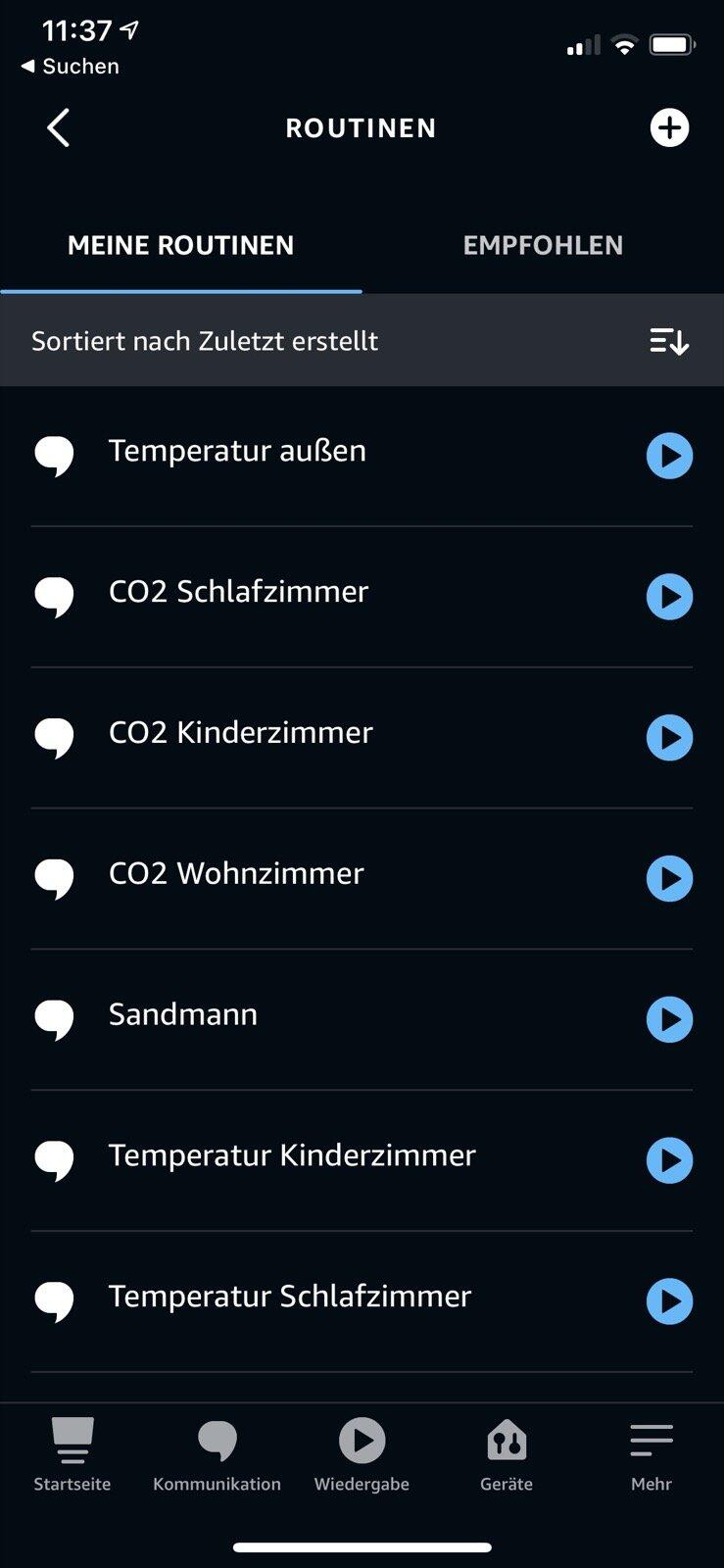The width and height of the screenshot is (724, 1568).
Task: Open the Sandmann routine
Action: tap(183, 1014)
